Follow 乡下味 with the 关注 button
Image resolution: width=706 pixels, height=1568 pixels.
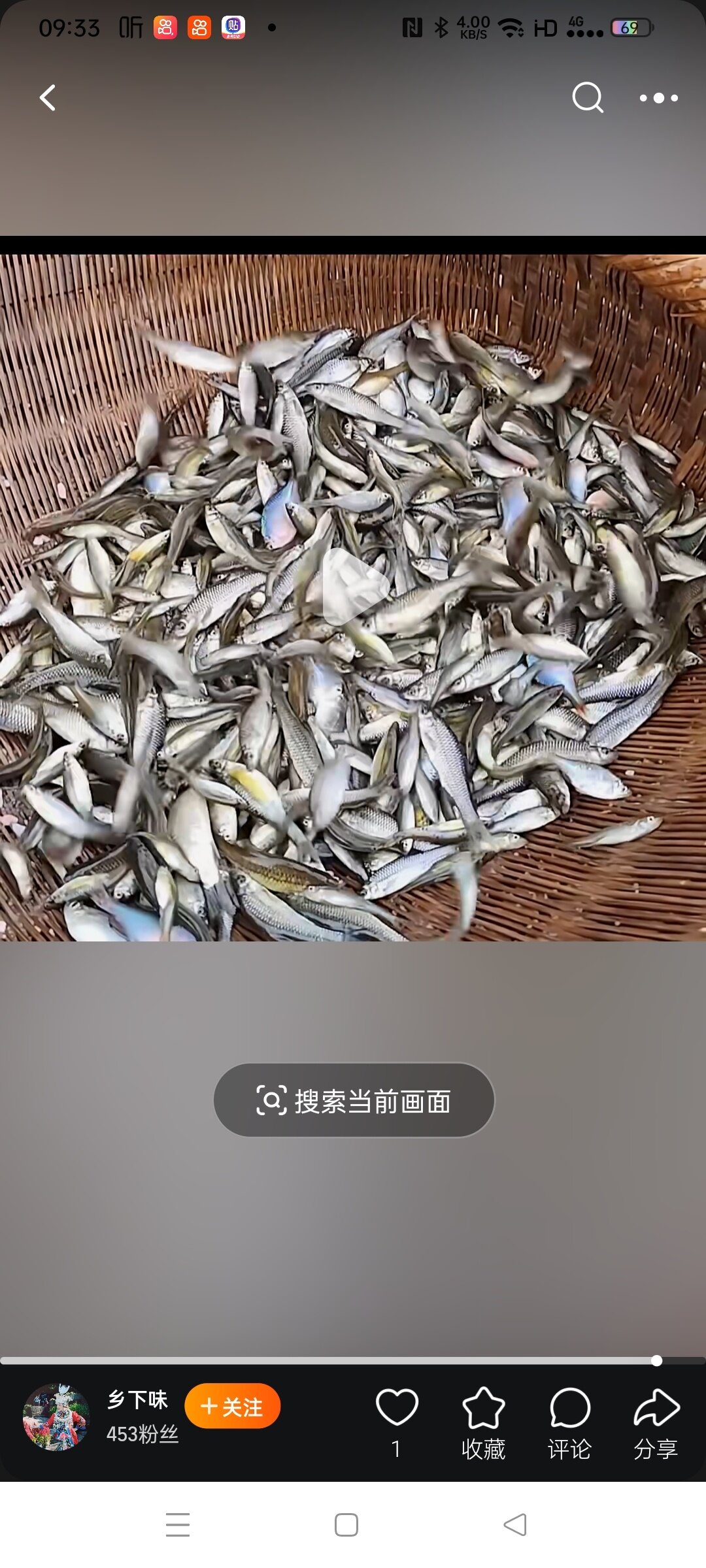[x=233, y=1406]
